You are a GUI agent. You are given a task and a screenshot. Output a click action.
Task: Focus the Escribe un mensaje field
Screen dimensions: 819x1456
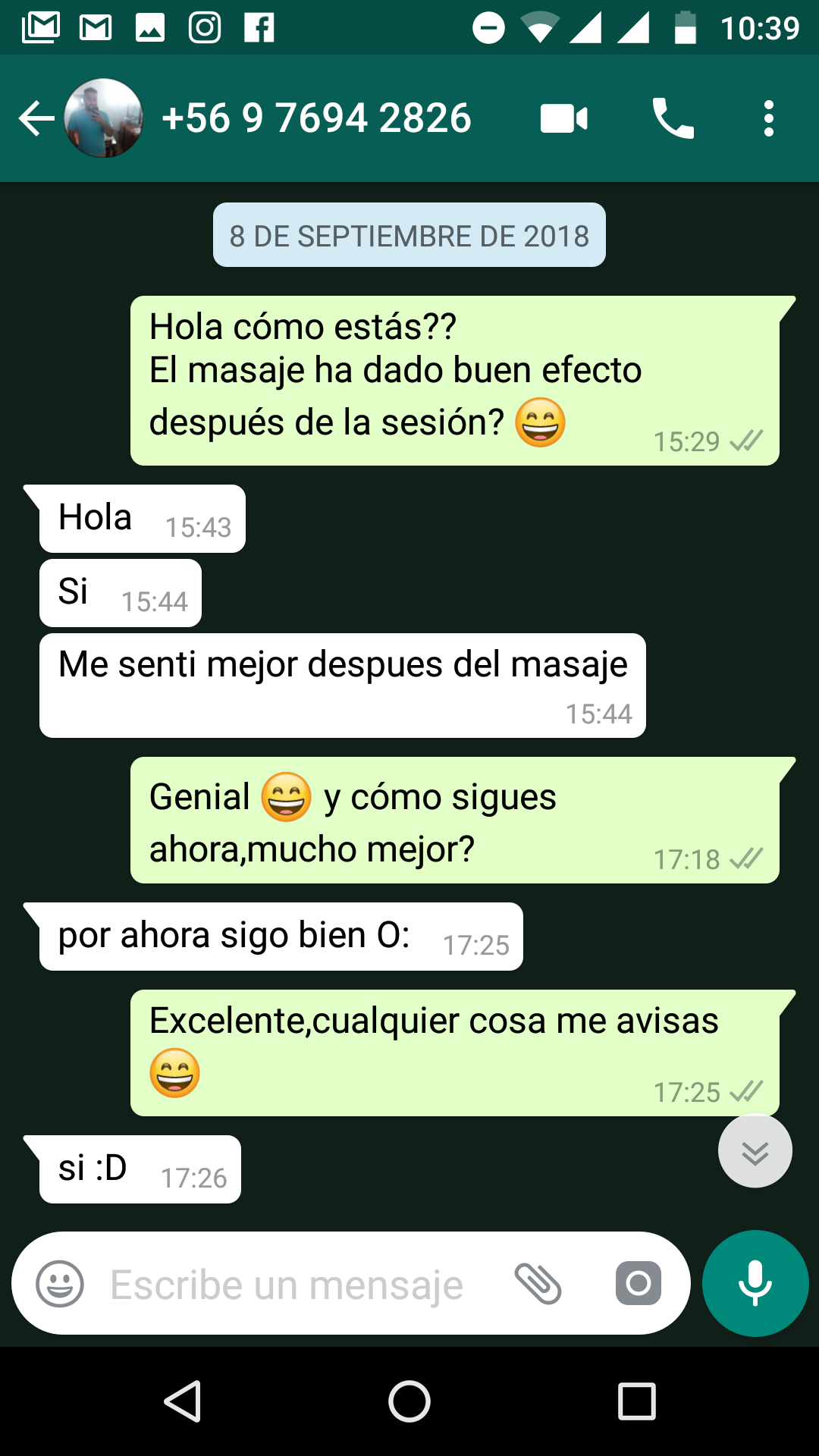coord(287,1284)
